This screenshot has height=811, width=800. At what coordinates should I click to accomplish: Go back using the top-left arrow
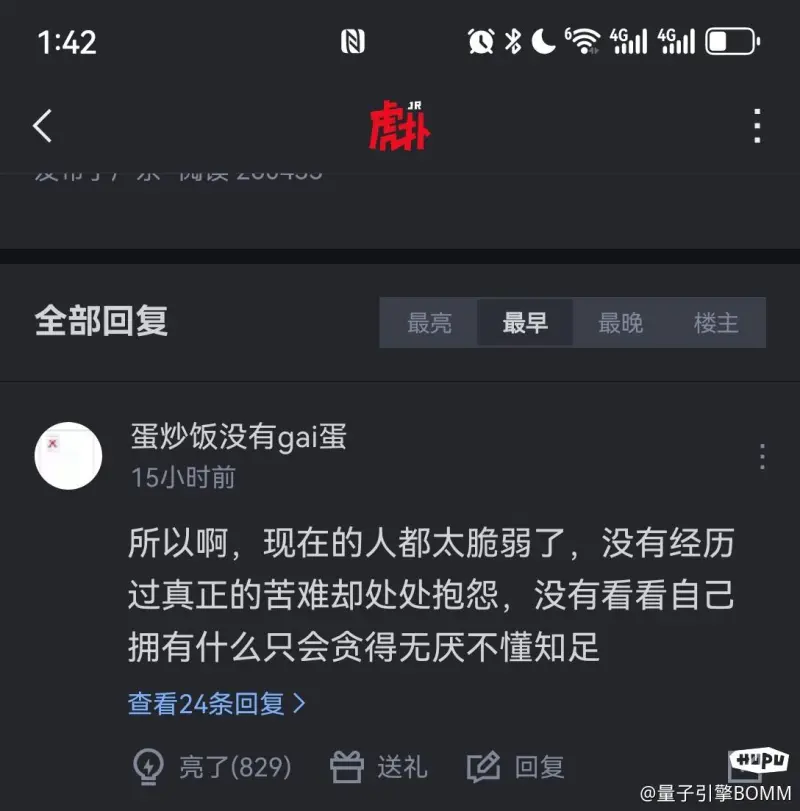(x=42, y=127)
